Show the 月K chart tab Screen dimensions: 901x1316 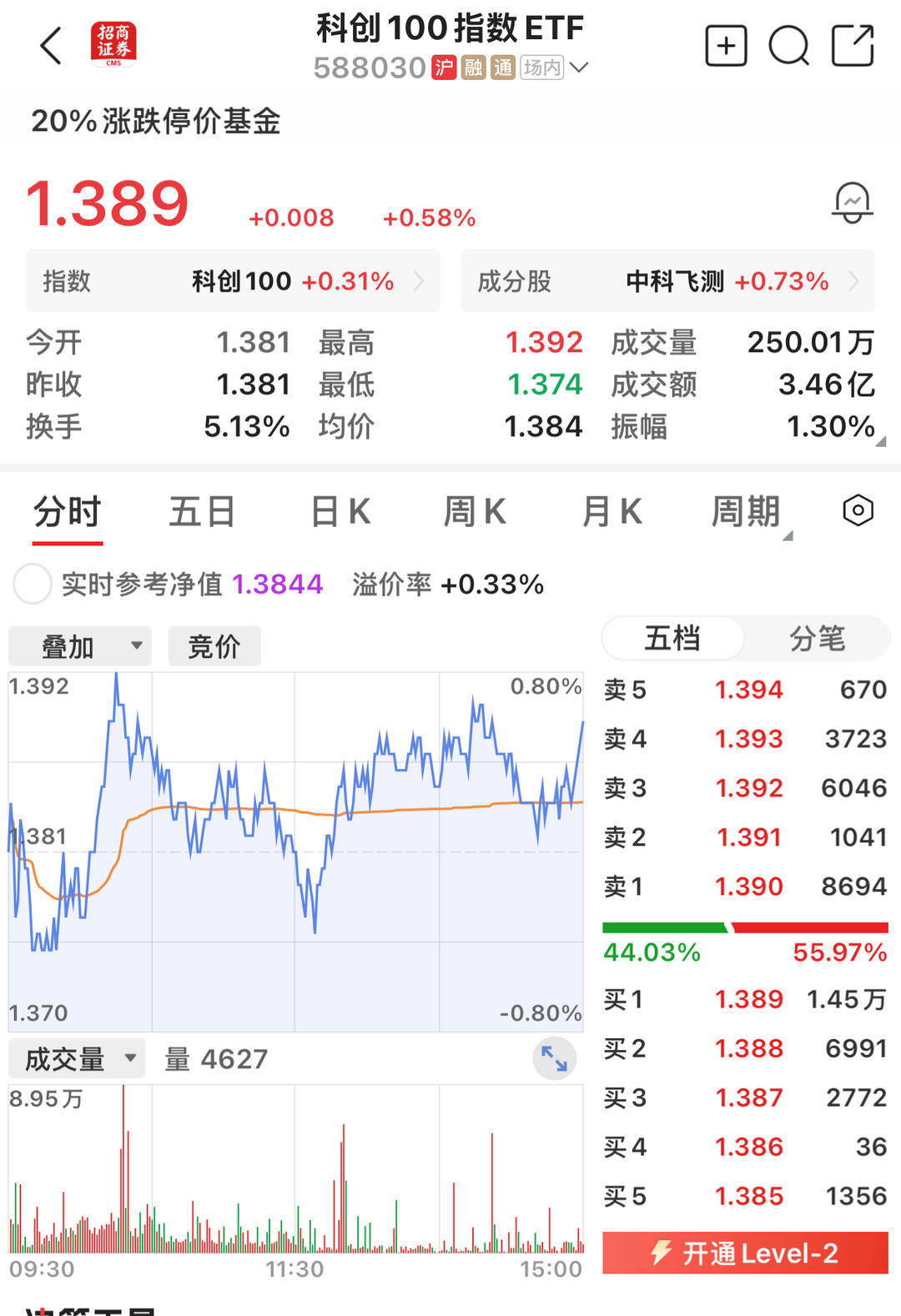coord(612,512)
